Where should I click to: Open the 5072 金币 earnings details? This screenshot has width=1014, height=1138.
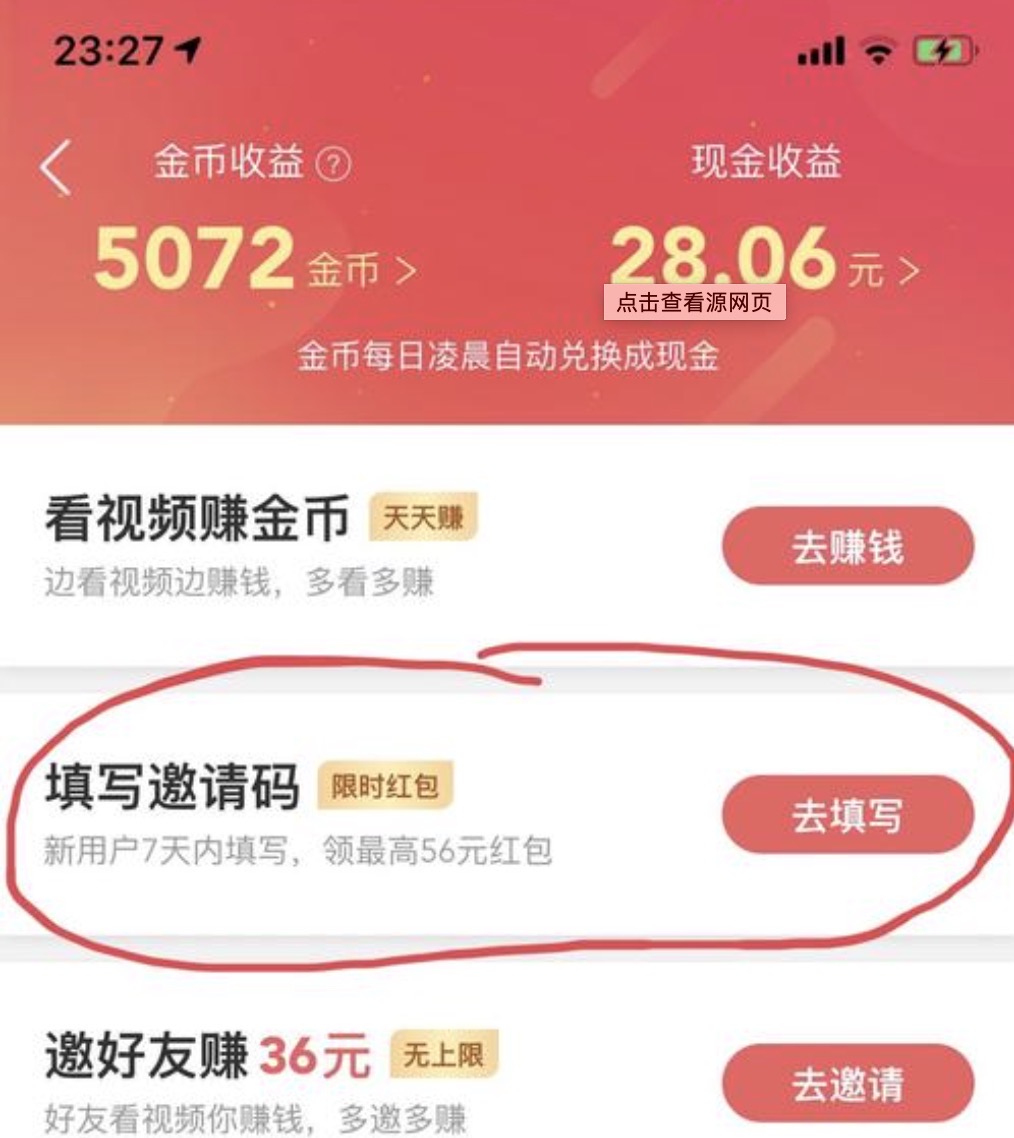[255, 262]
